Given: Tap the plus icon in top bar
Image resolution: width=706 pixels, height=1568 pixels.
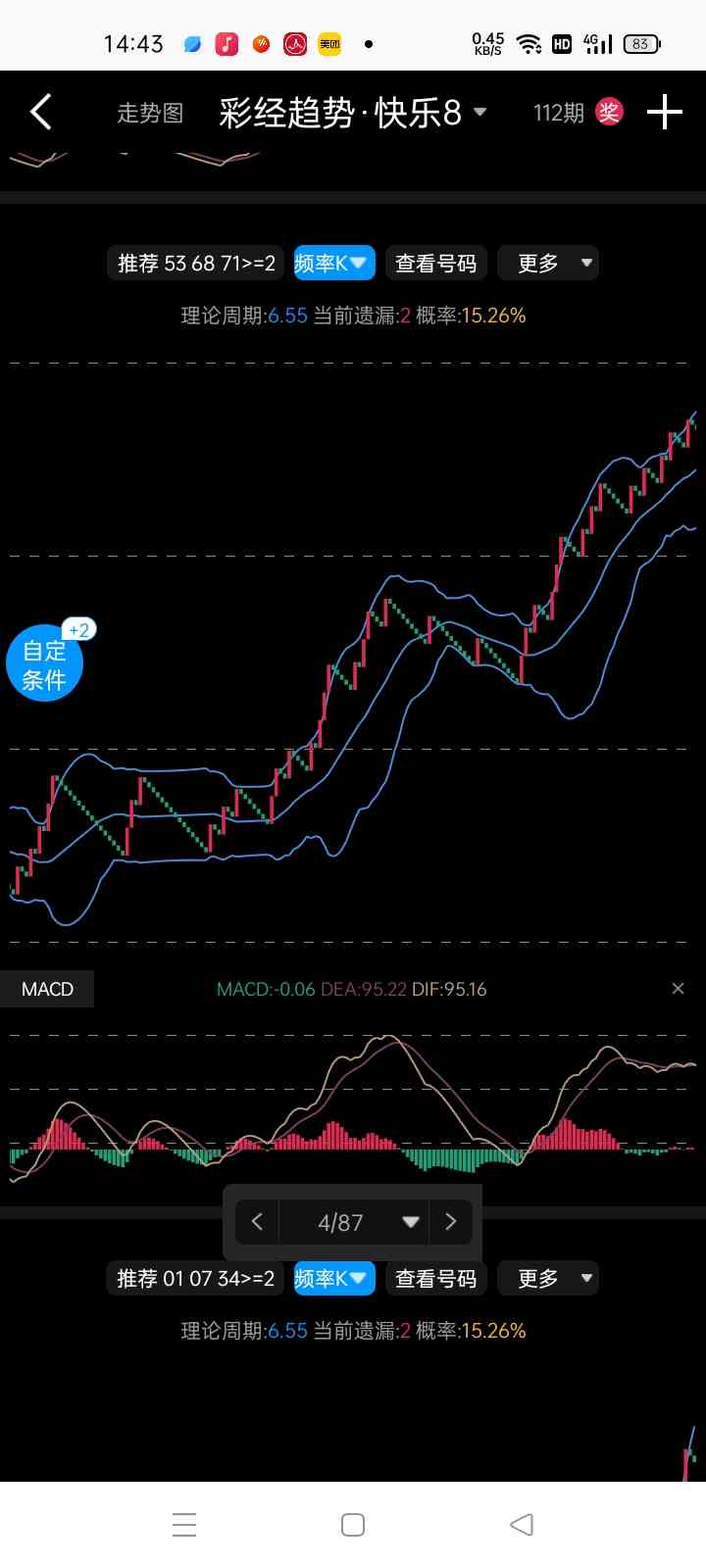Looking at the screenshot, I should coord(664,113).
